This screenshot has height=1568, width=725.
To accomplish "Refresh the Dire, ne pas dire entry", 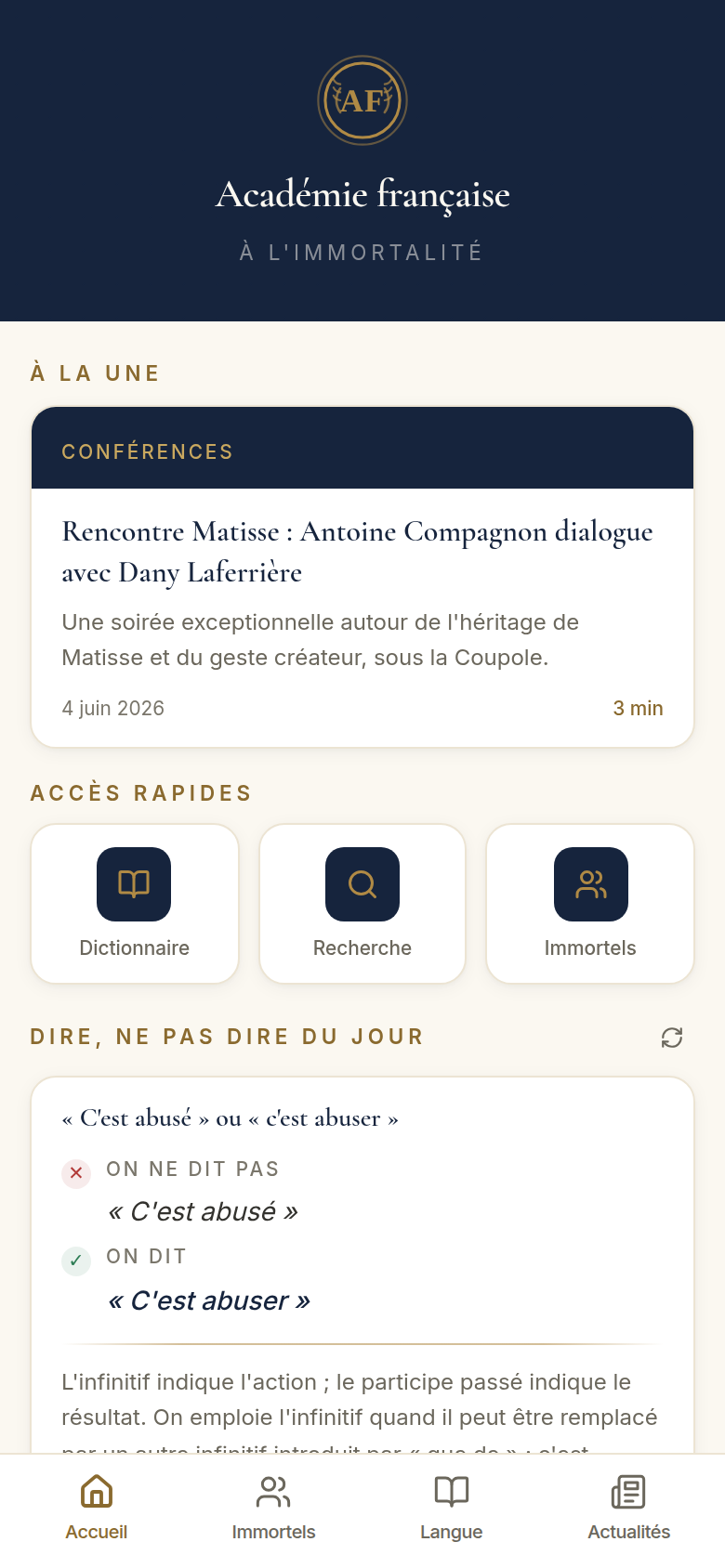I will tap(672, 1038).
